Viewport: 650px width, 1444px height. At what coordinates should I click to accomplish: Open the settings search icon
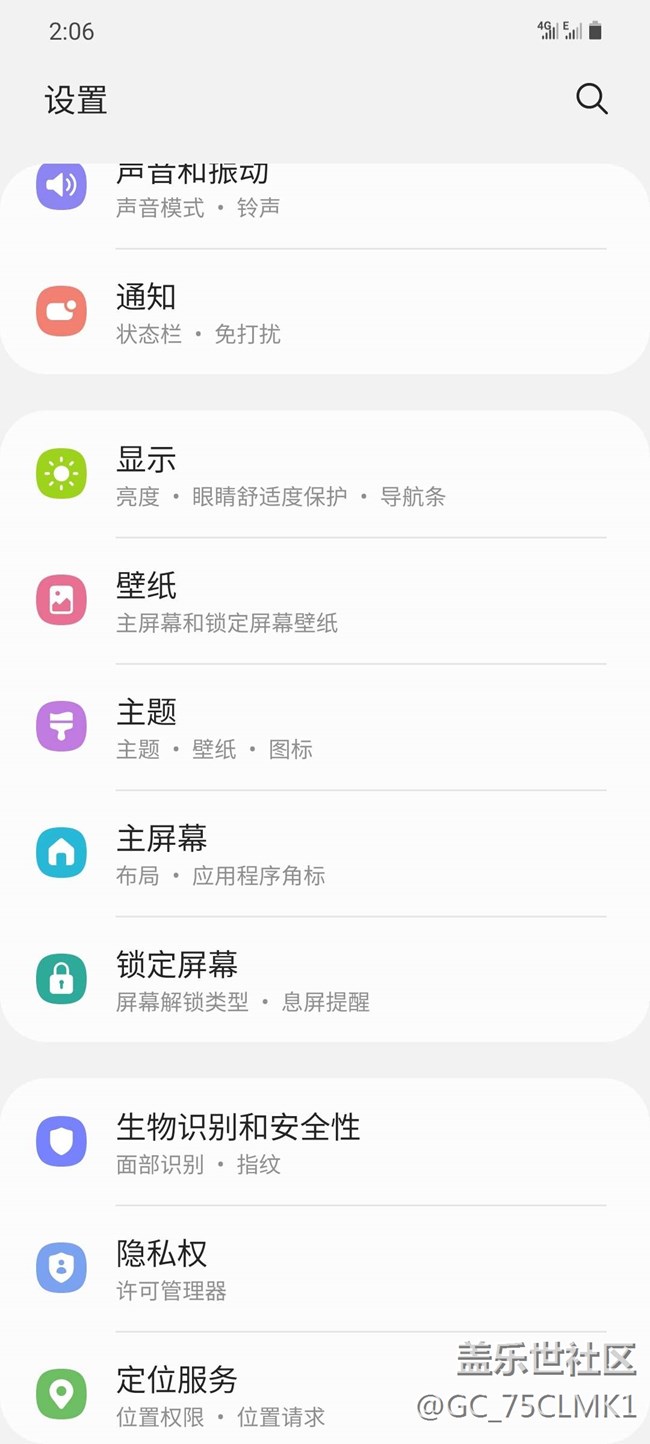click(x=592, y=99)
